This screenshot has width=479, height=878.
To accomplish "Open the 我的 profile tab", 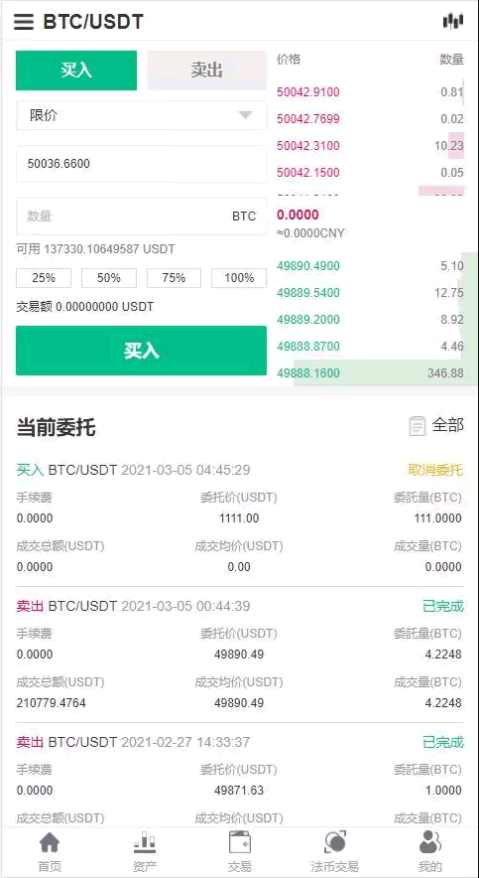I will [x=430, y=852].
